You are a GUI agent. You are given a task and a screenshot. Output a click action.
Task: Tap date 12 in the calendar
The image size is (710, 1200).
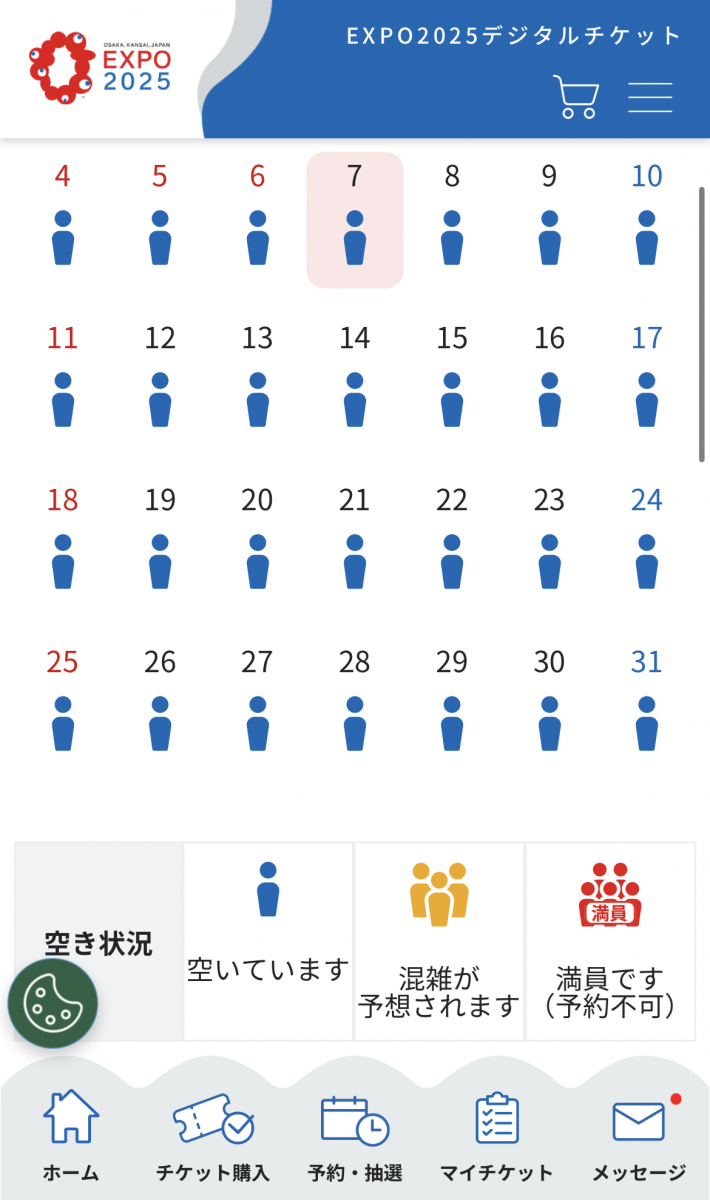160,382
